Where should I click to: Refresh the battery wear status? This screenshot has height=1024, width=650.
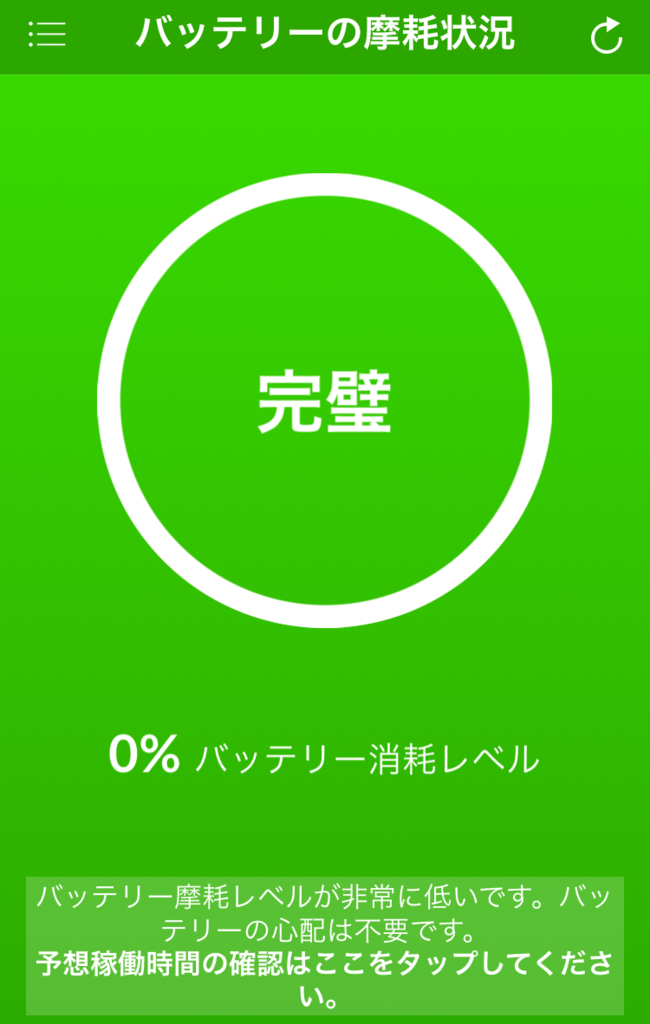coord(606,37)
